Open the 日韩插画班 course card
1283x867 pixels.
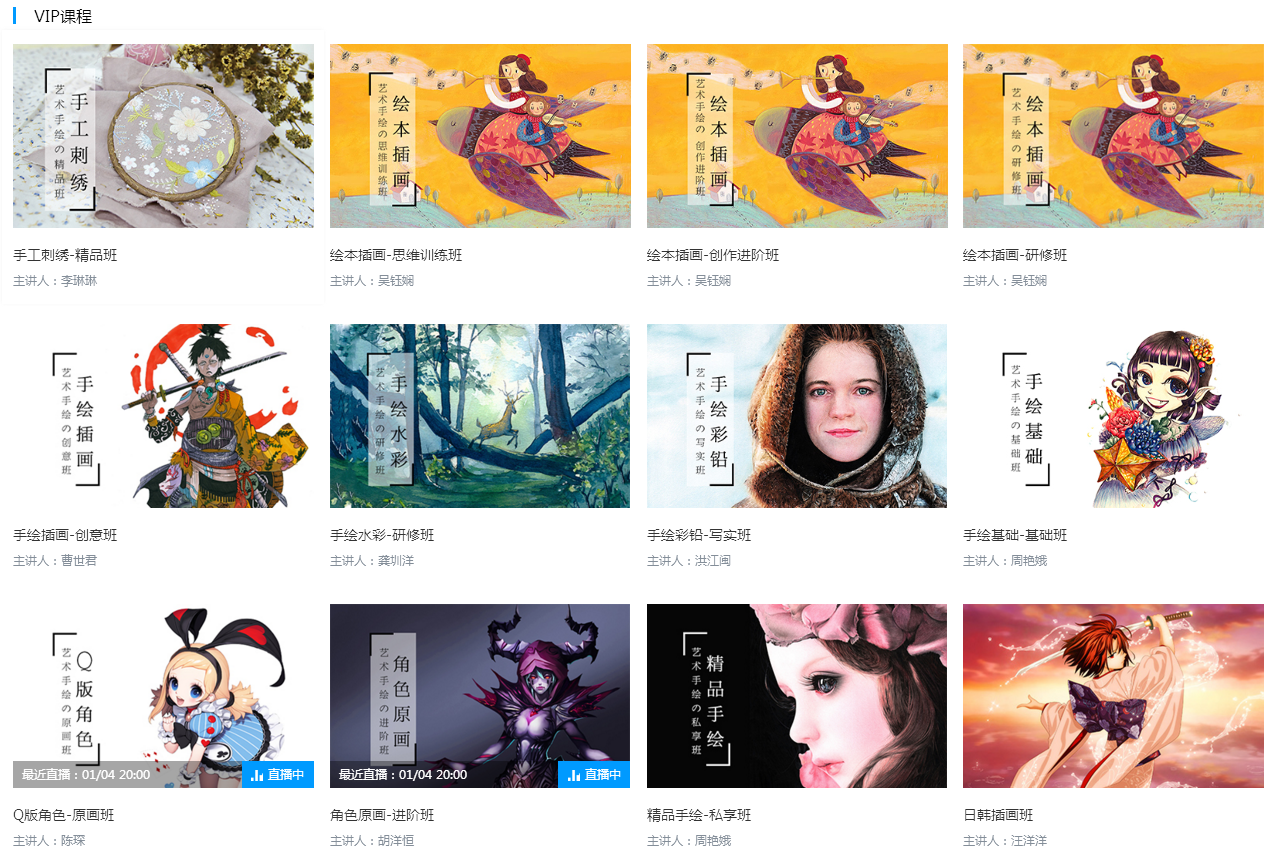click(x=1113, y=696)
